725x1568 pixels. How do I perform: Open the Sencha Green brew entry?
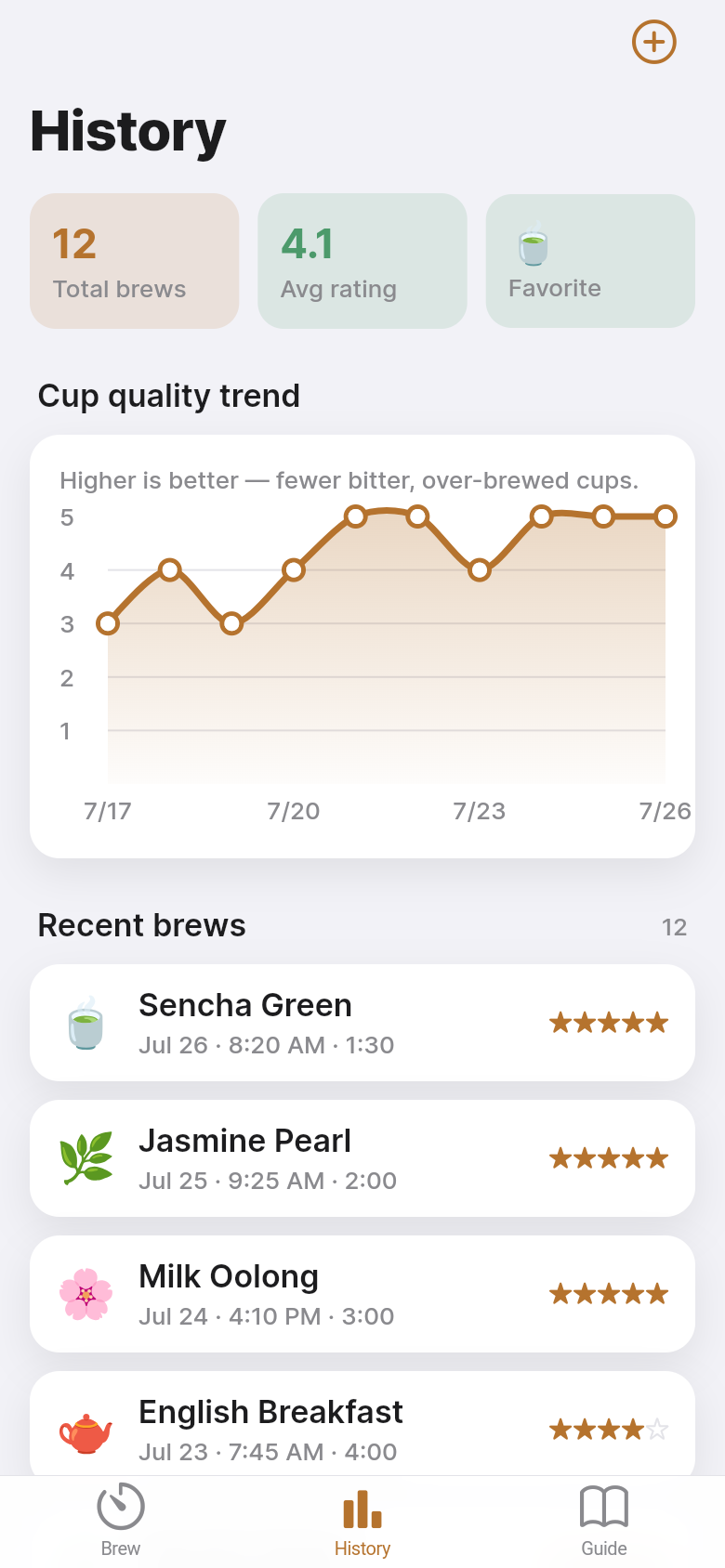pos(362,1023)
